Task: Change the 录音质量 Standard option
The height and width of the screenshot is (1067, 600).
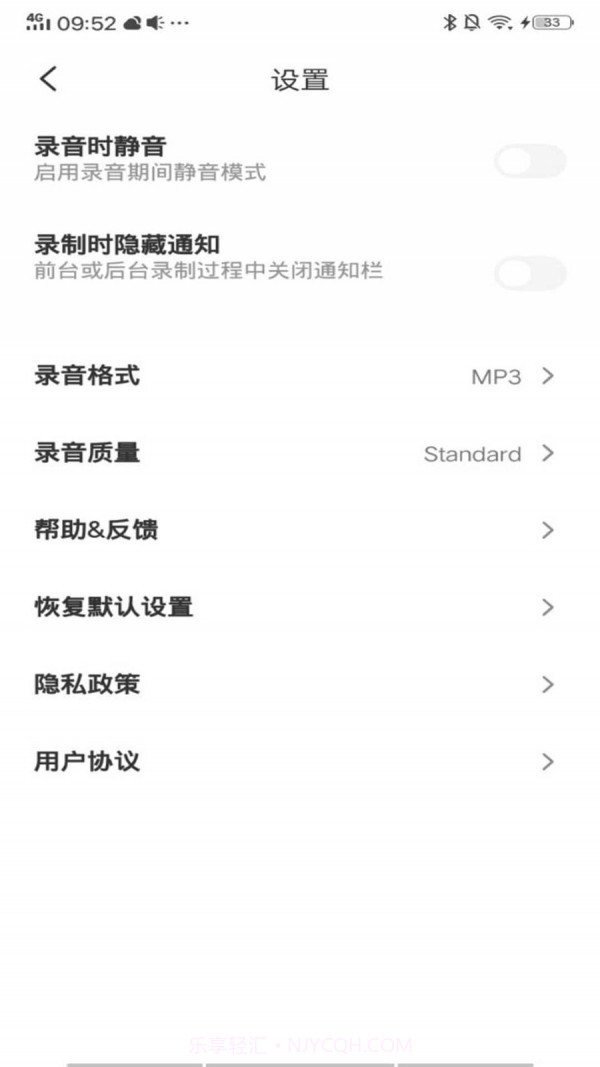Action: [x=300, y=454]
